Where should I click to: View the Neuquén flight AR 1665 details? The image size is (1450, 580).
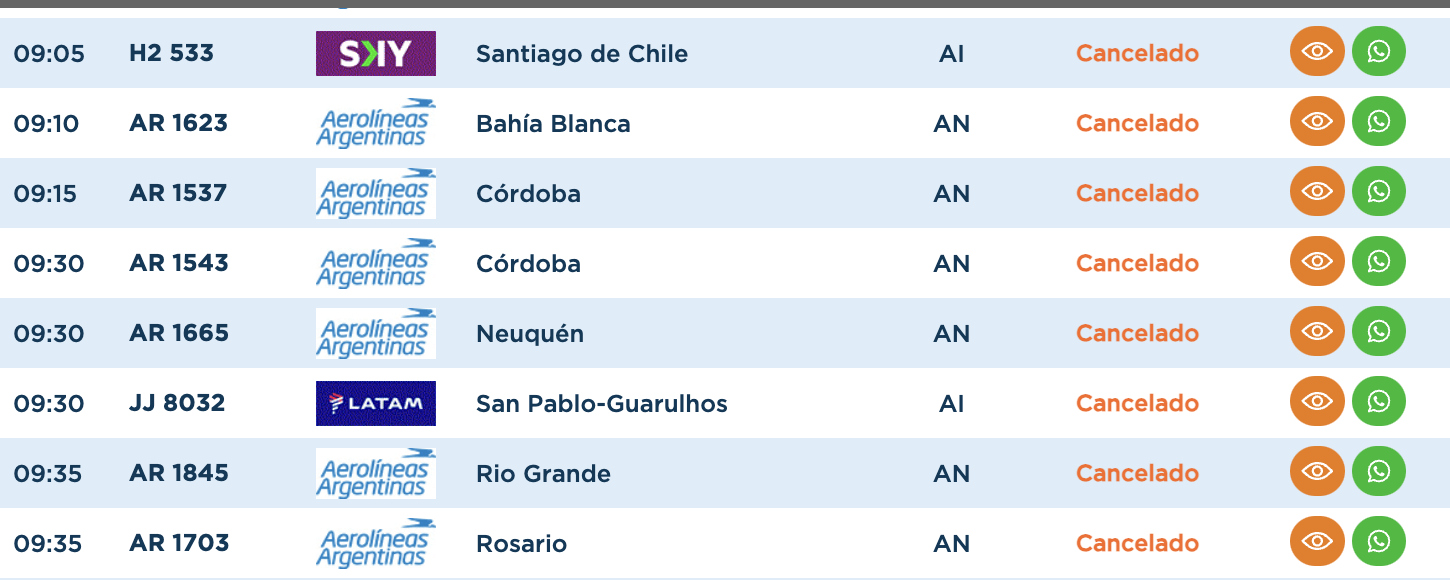(1317, 332)
